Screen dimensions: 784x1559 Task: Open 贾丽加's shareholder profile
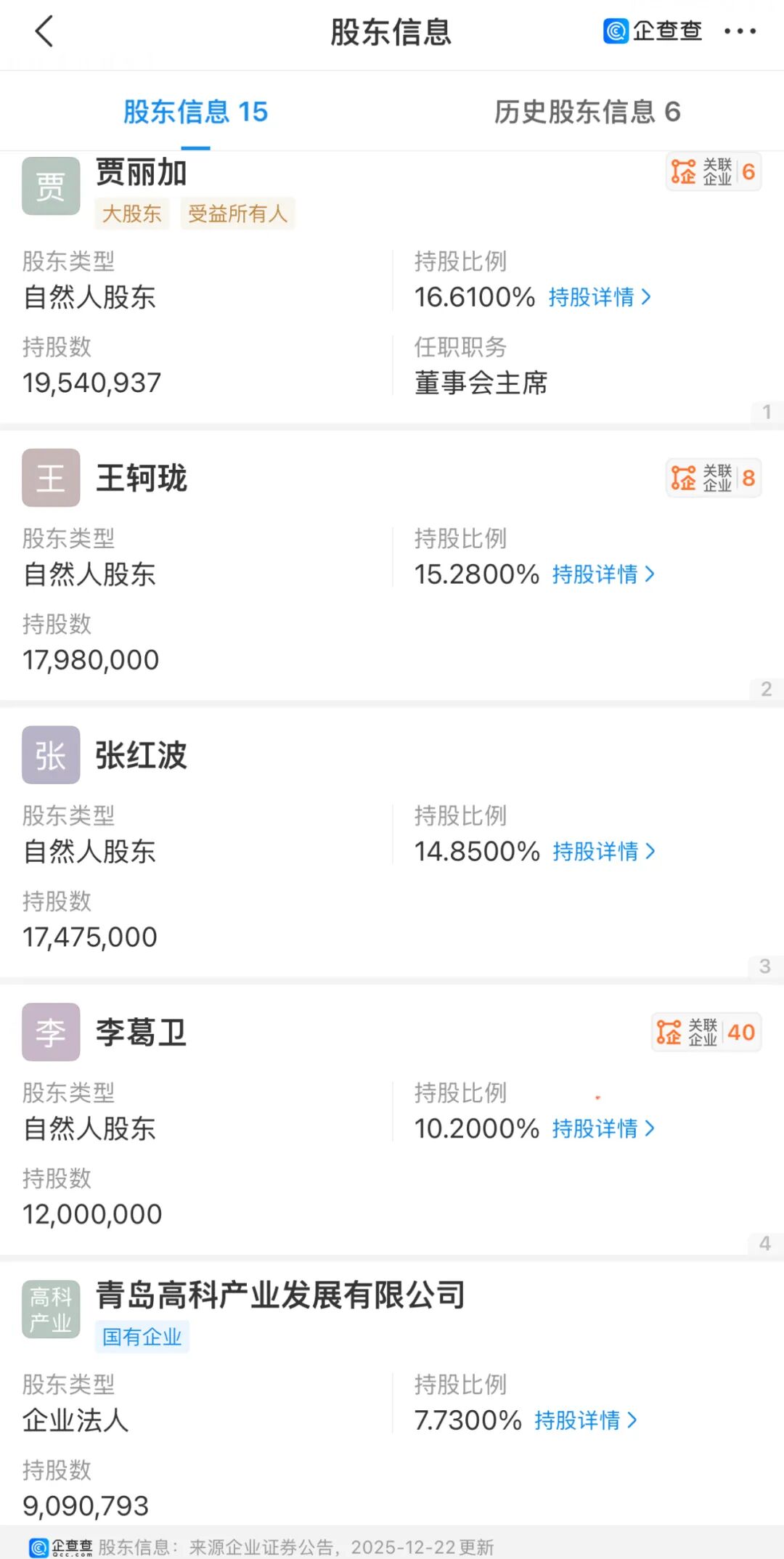pos(142,174)
